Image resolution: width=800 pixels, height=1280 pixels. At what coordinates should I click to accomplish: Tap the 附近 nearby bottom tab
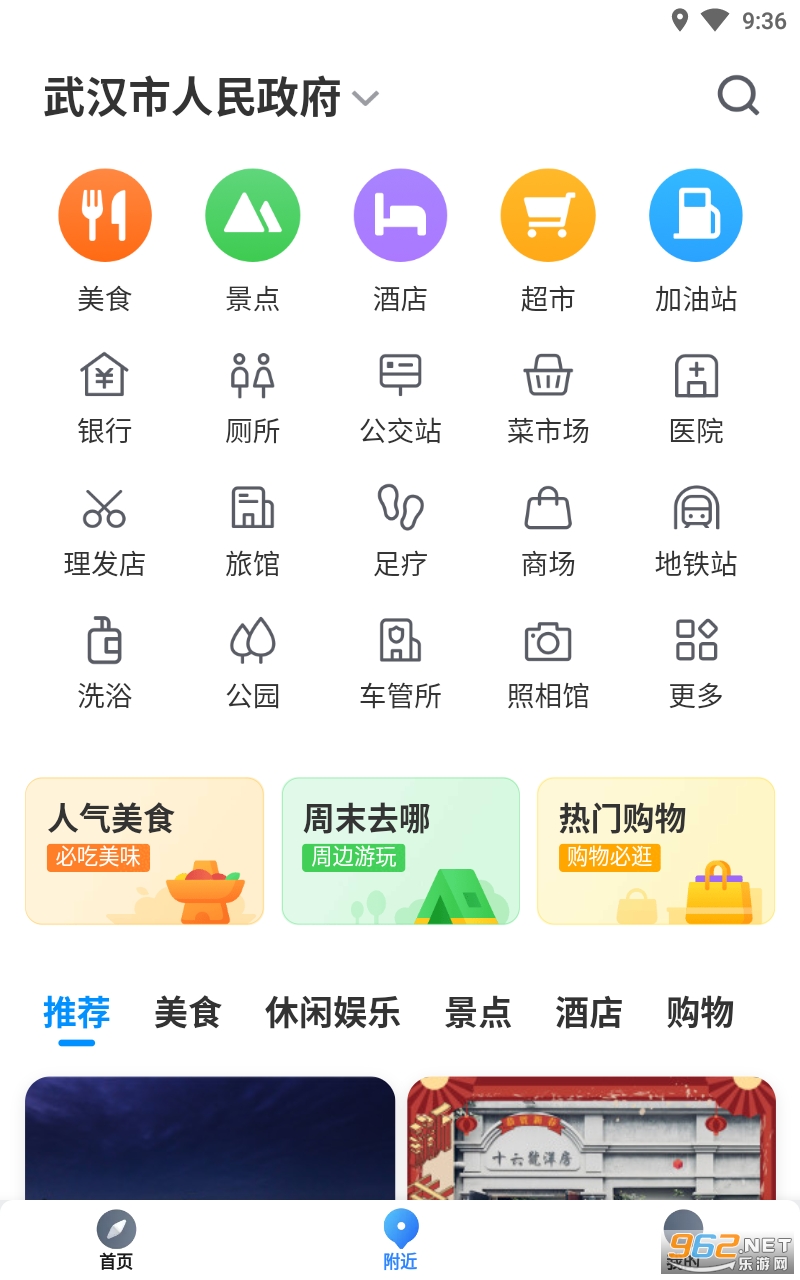[x=400, y=1241]
